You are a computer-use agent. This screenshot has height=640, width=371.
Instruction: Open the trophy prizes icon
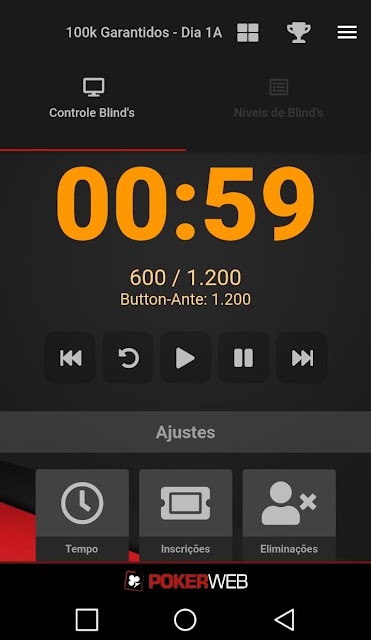pos(298,32)
